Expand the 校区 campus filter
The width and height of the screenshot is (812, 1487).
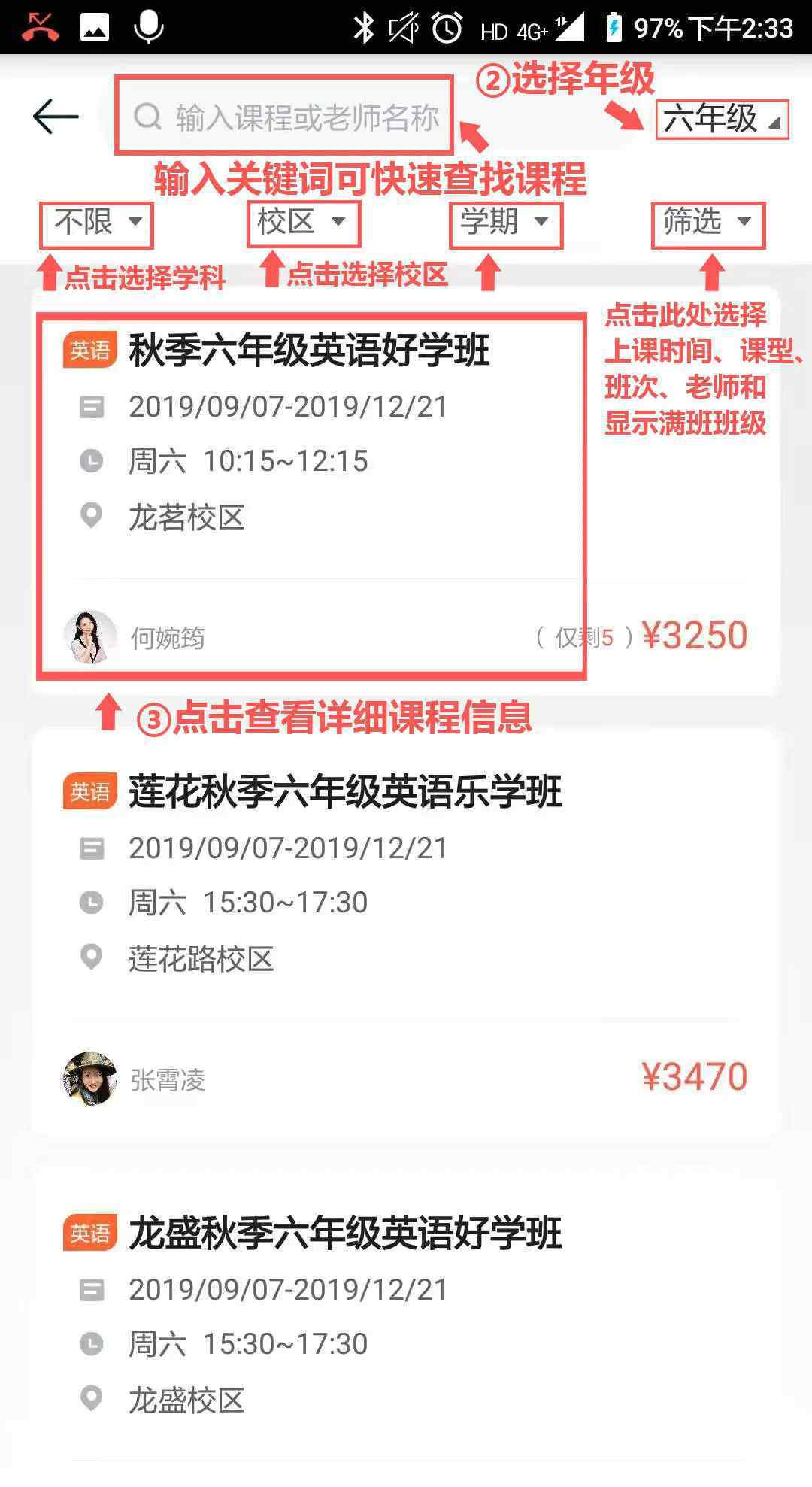pos(302,223)
